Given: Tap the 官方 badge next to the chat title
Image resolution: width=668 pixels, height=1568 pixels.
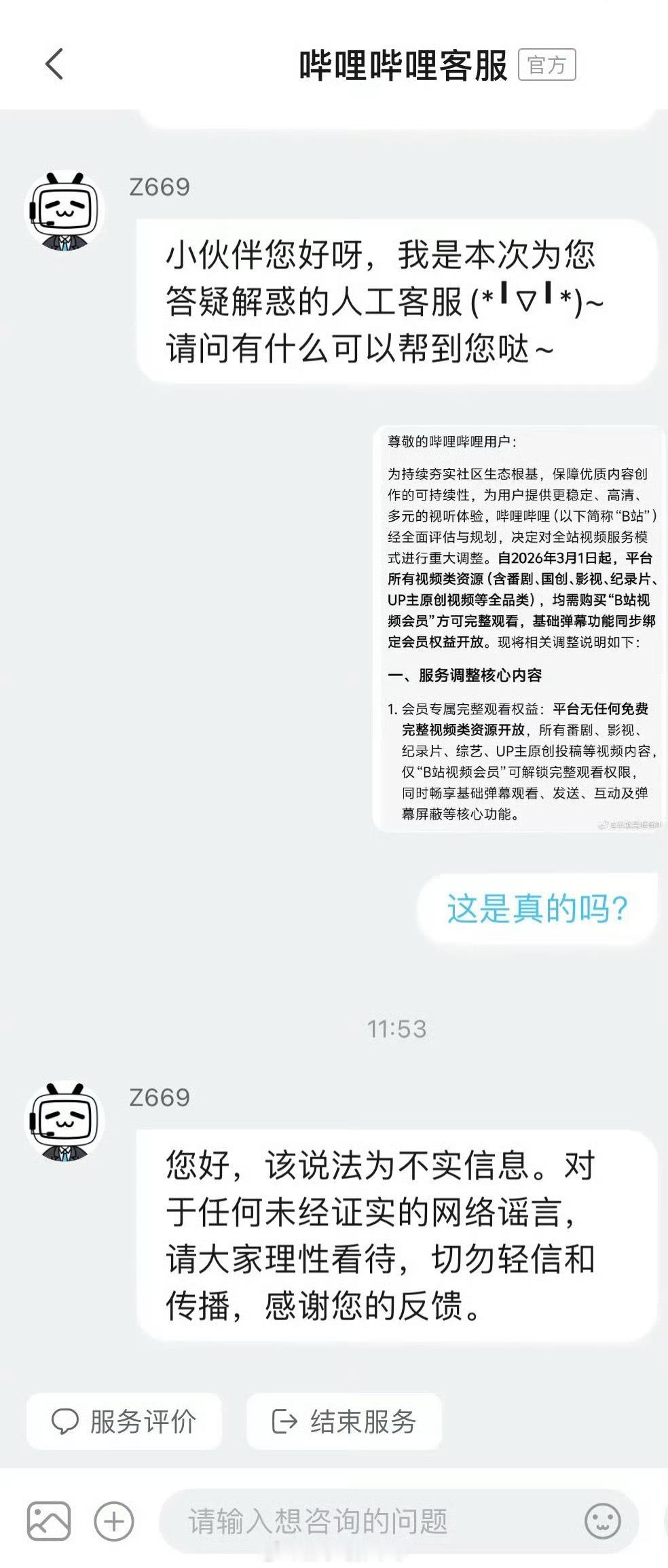Looking at the screenshot, I should pos(547,63).
